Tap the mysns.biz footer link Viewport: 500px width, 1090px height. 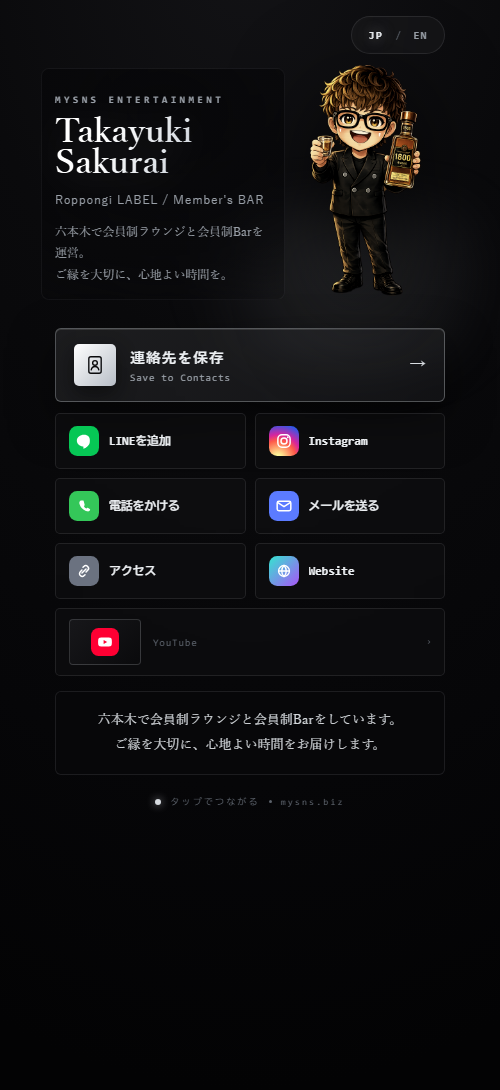click(x=312, y=802)
